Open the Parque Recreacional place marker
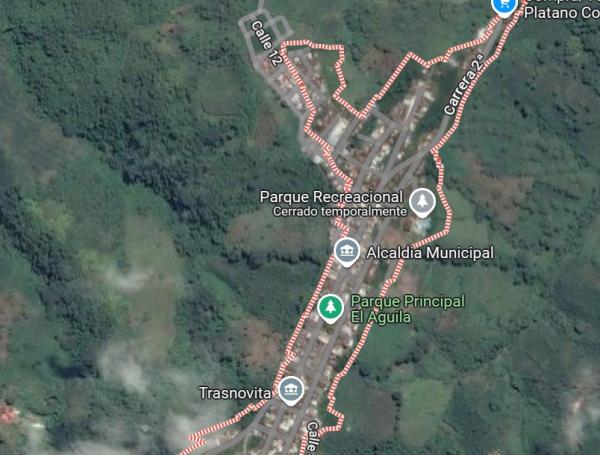The image size is (600, 455). click(x=422, y=201)
